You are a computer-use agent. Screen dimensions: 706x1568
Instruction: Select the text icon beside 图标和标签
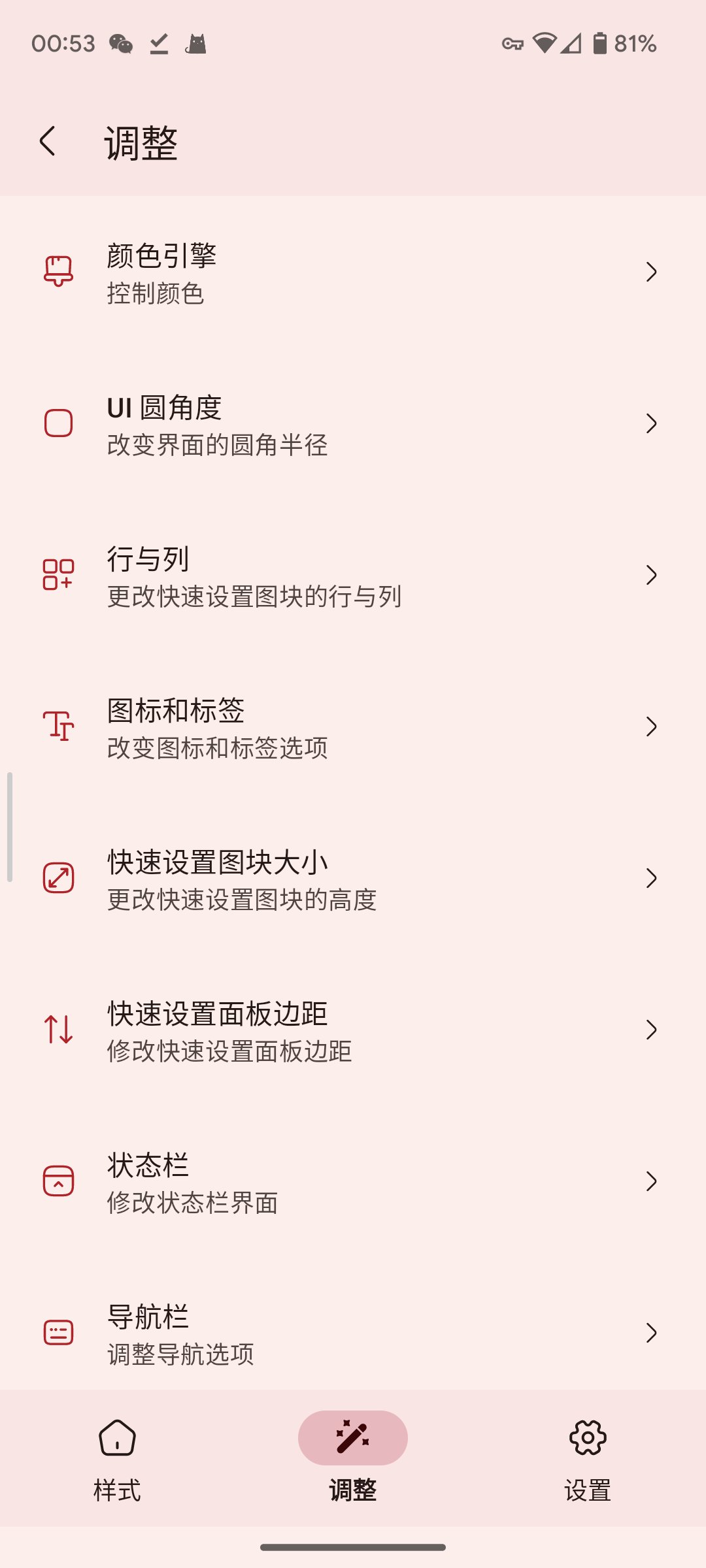[x=58, y=727]
